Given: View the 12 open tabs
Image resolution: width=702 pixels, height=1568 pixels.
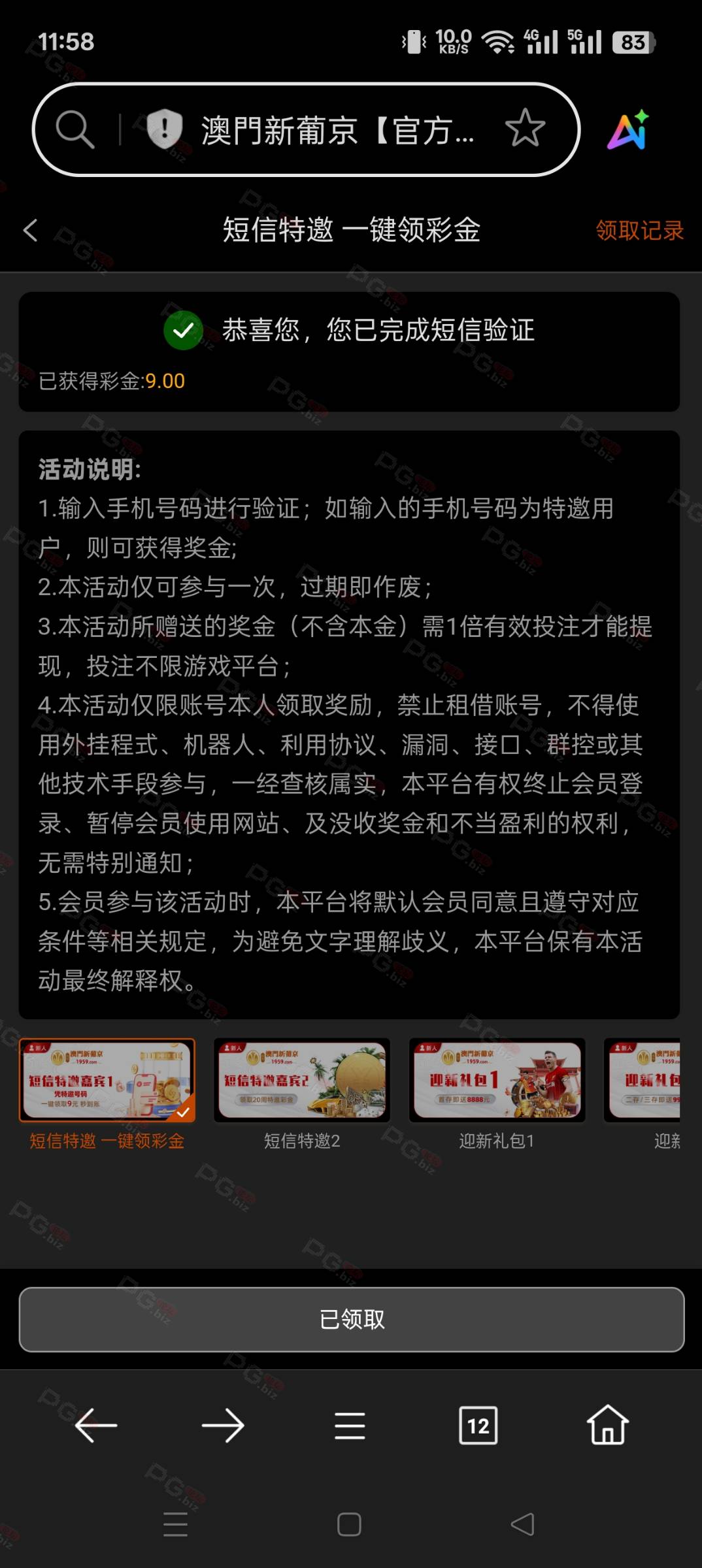Looking at the screenshot, I should coord(478,1425).
